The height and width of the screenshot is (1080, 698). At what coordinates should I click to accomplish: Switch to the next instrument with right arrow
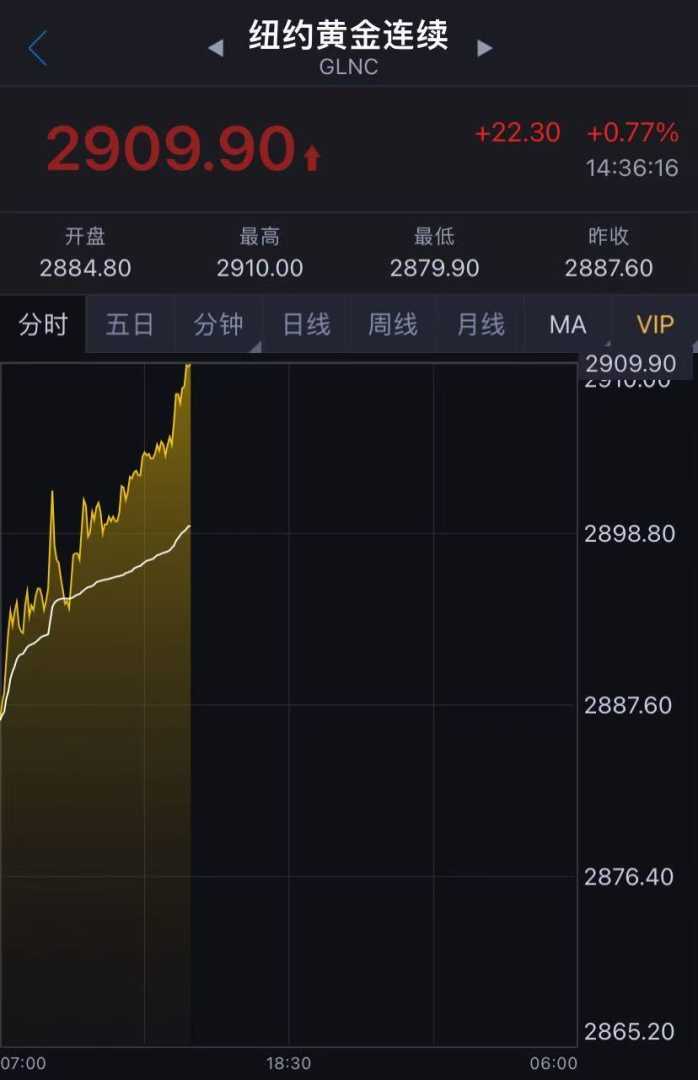[484, 48]
